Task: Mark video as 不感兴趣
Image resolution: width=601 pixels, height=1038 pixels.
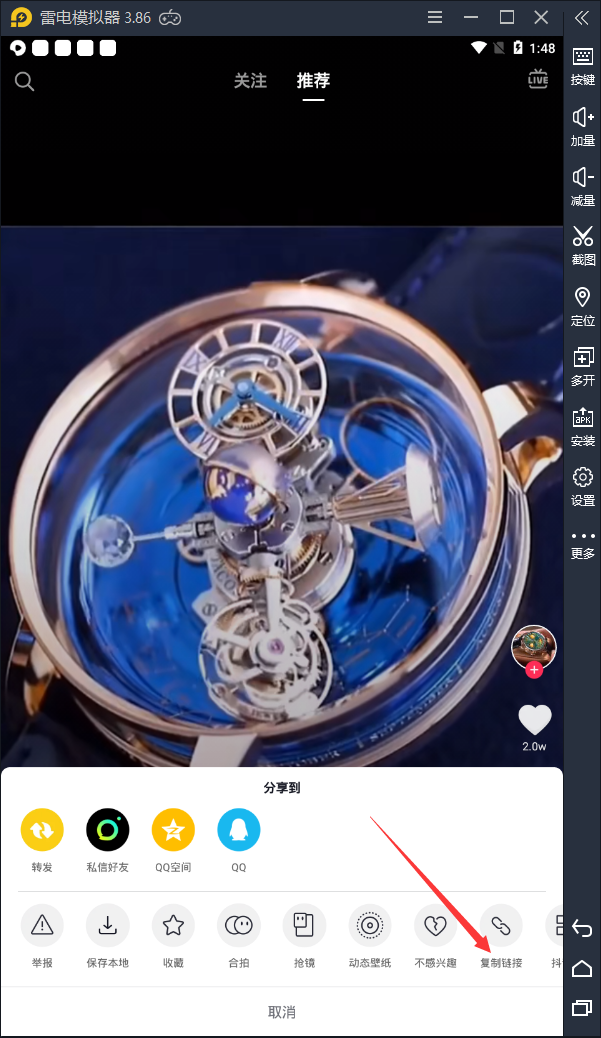Action: [435, 926]
